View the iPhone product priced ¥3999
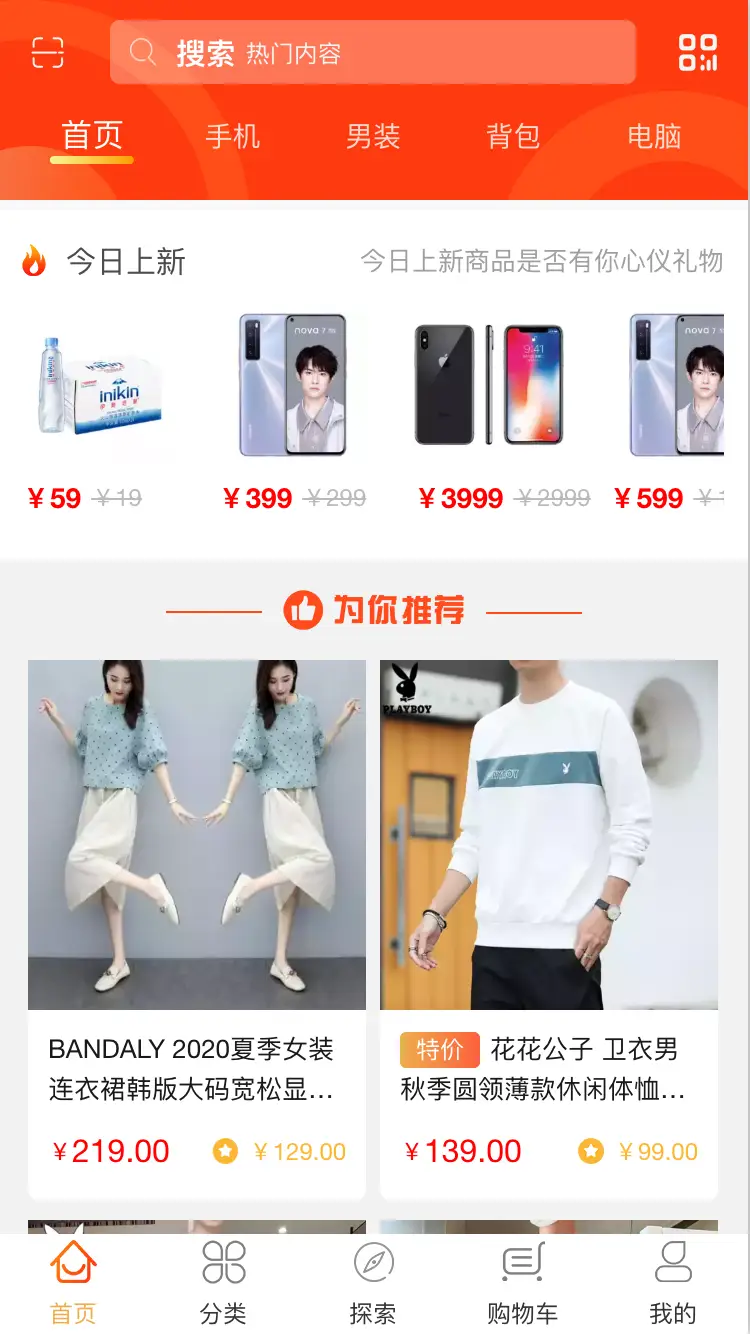The height and width of the screenshot is (1334, 750). coord(489,386)
